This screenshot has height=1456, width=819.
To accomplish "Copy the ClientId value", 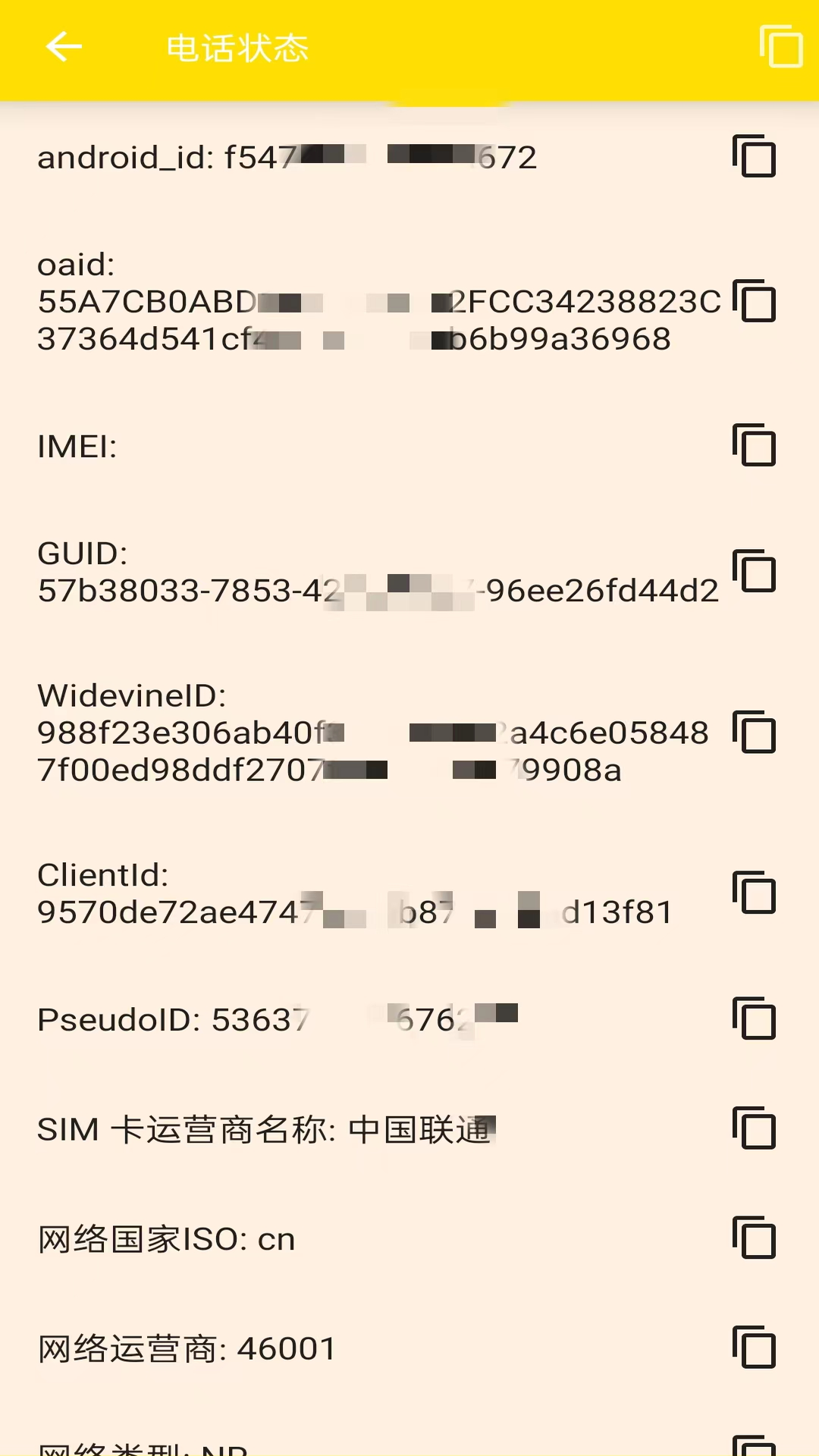I will pos(755,893).
